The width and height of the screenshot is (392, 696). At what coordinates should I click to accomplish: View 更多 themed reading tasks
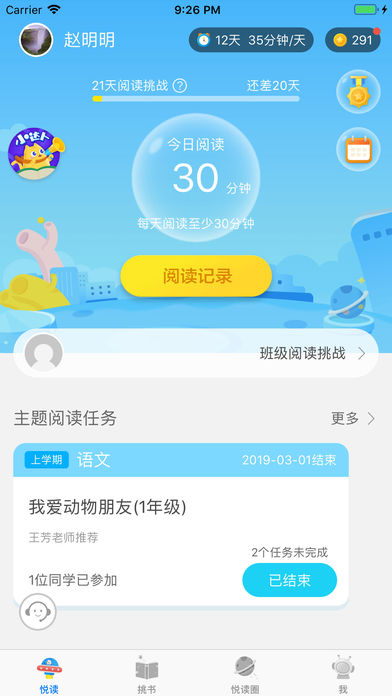point(353,418)
